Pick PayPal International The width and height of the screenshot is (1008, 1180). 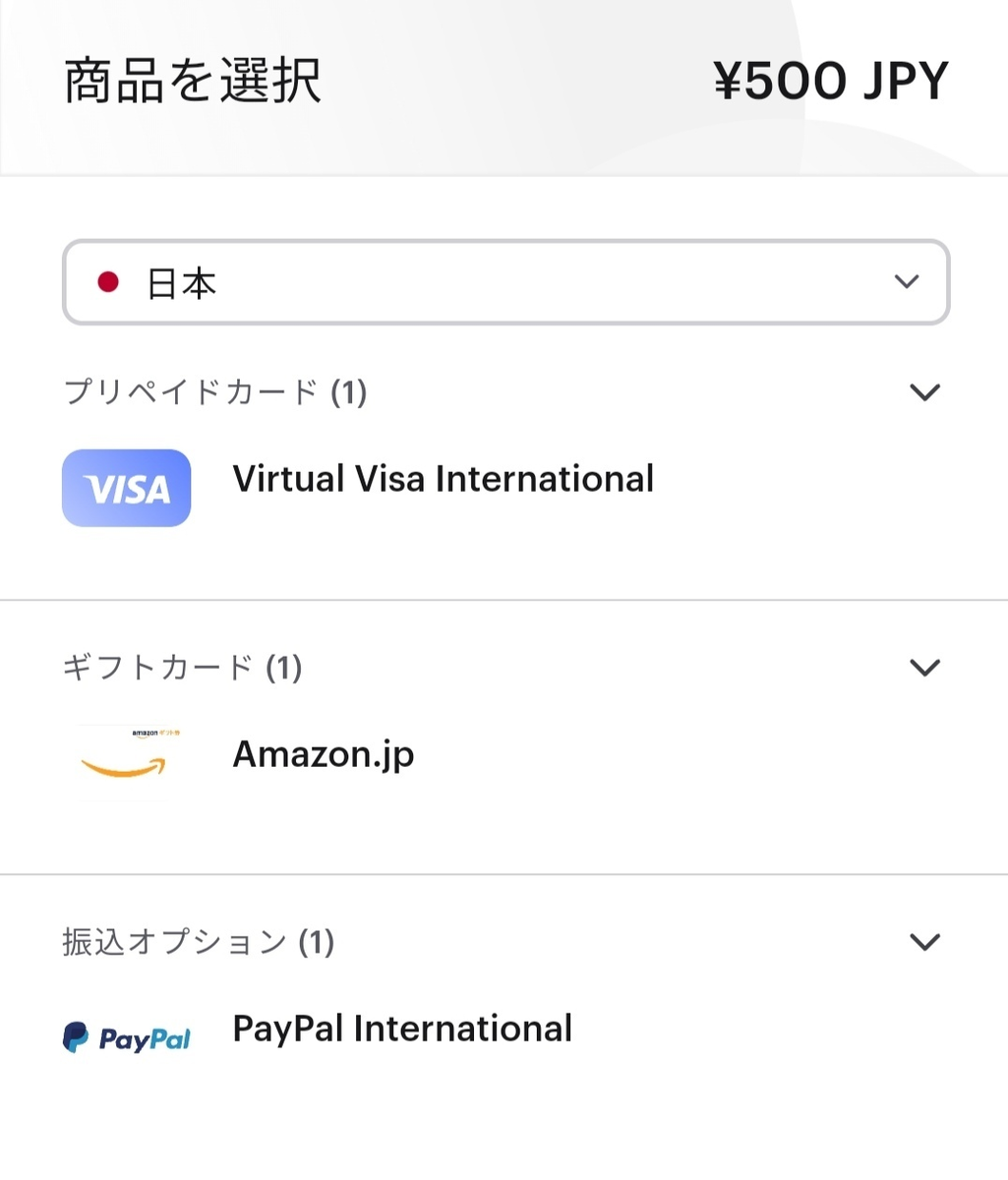click(x=401, y=1030)
